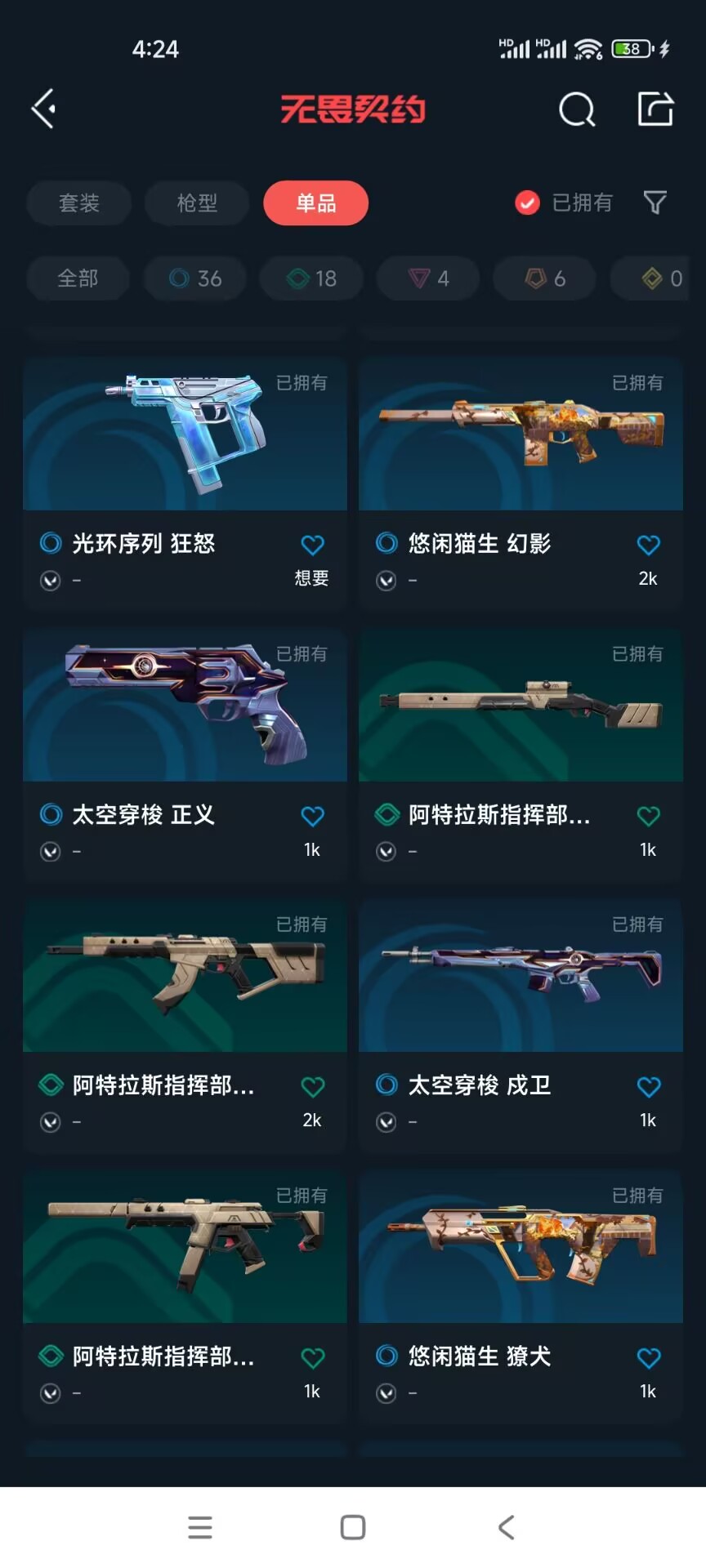This screenshot has height=1568, width=706.
Task: Filter by the green tier chip showing 18
Action: [x=312, y=278]
